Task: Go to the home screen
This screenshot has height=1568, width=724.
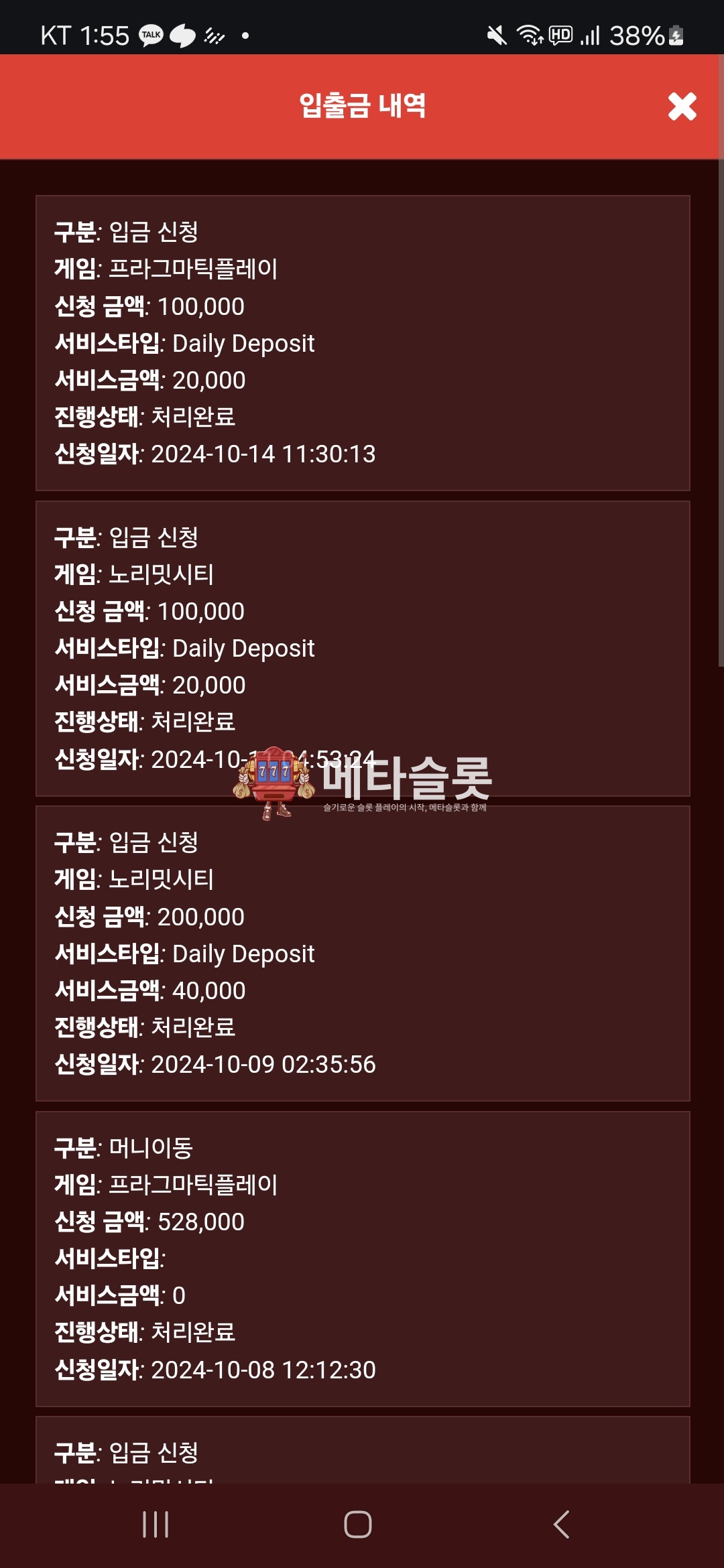Action: [x=358, y=1524]
